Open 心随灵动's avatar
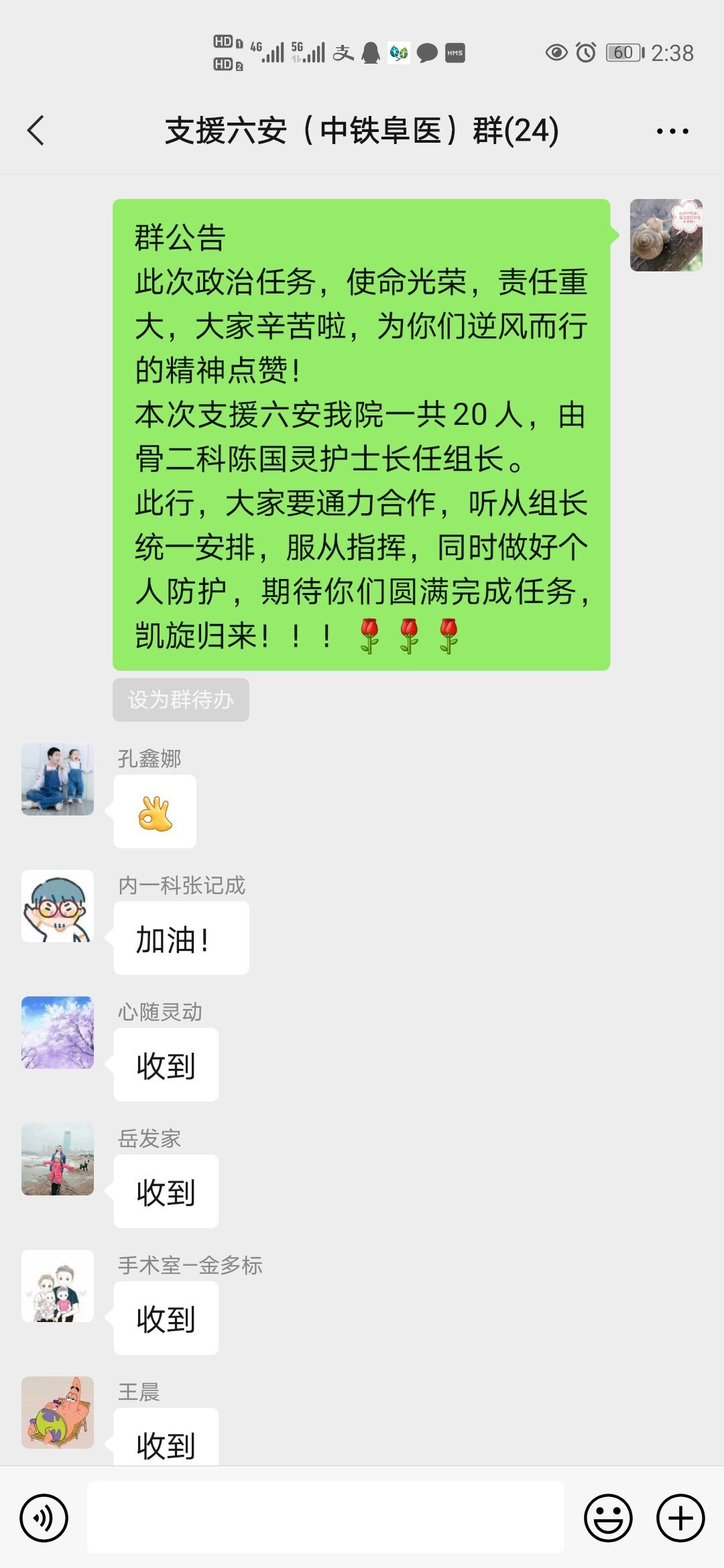The width and height of the screenshot is (724, 1568). 58,1032
